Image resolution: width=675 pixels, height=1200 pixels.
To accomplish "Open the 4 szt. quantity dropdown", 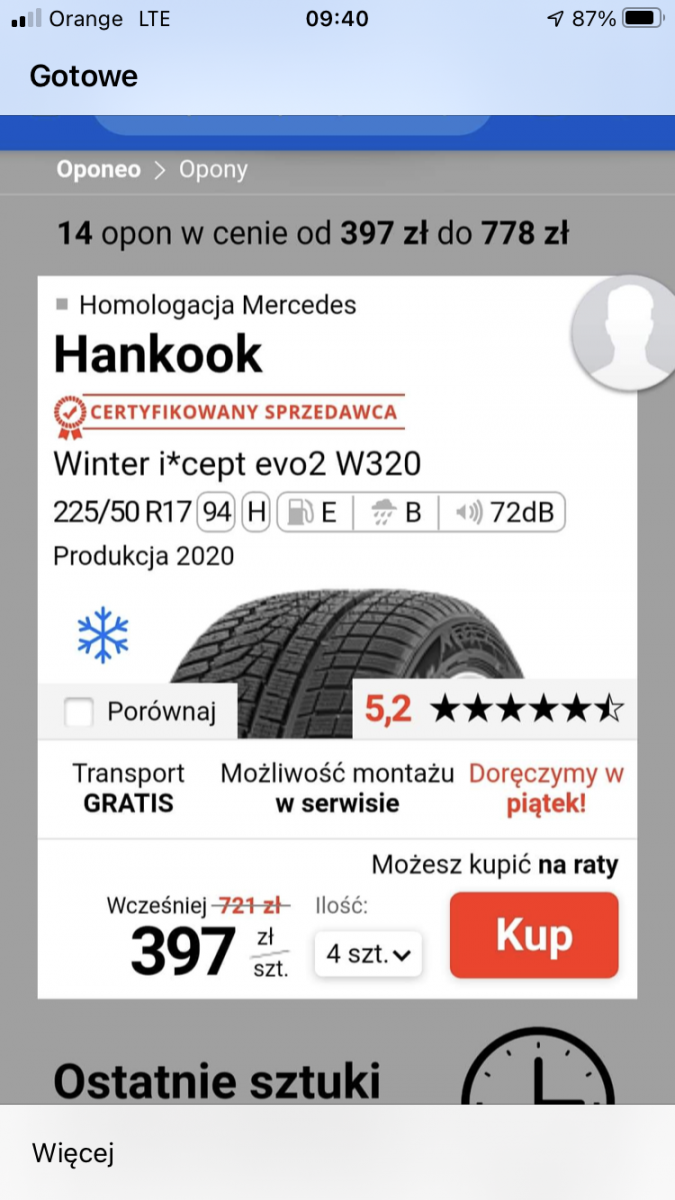I will coord(368,954).
